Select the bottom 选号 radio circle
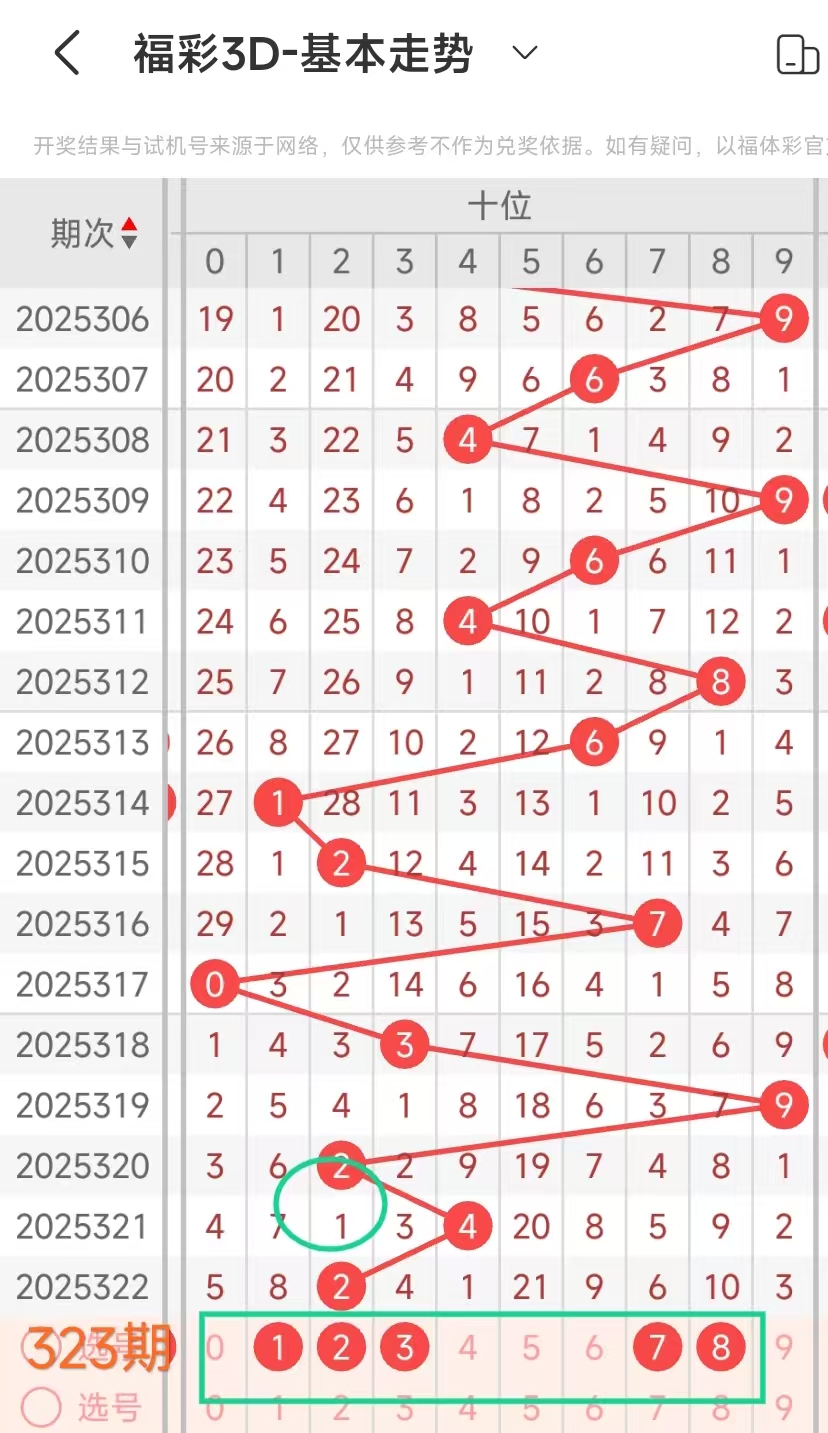The image size is (828, 1433). 41,1407
